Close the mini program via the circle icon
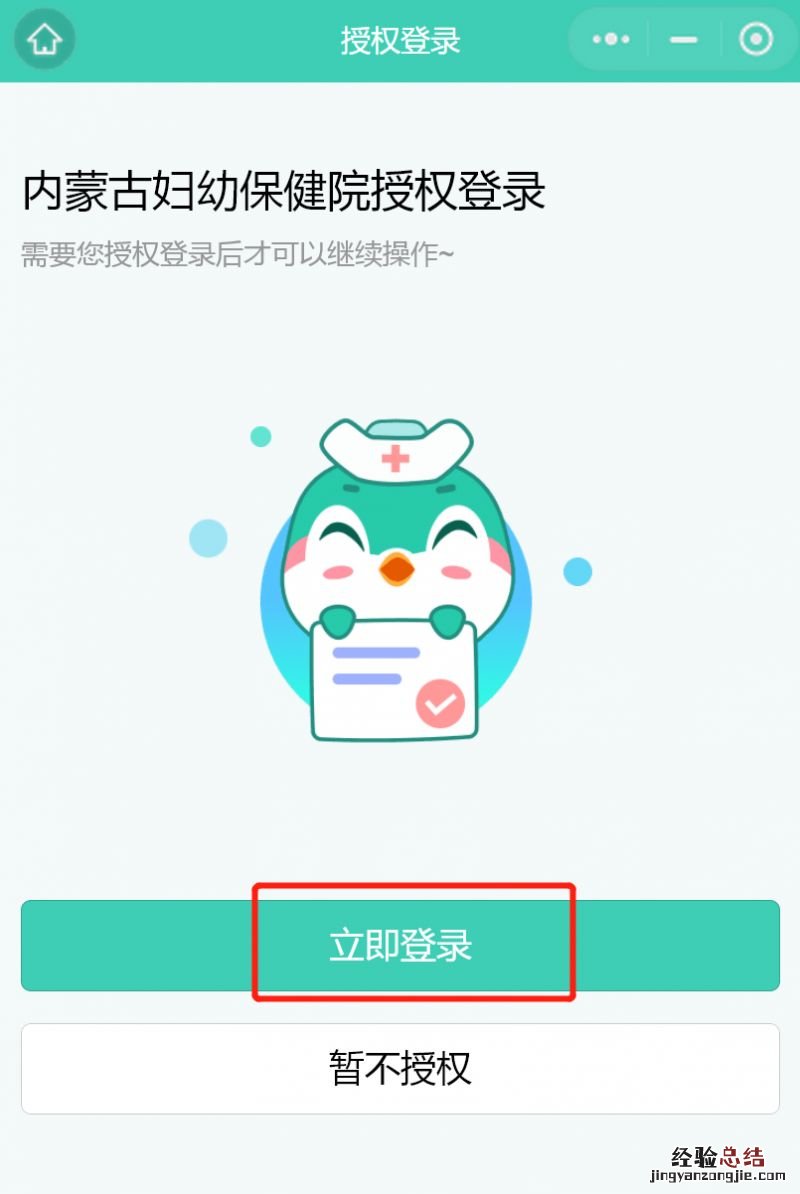Screen dimensions: 800x1194 [756, 40]
